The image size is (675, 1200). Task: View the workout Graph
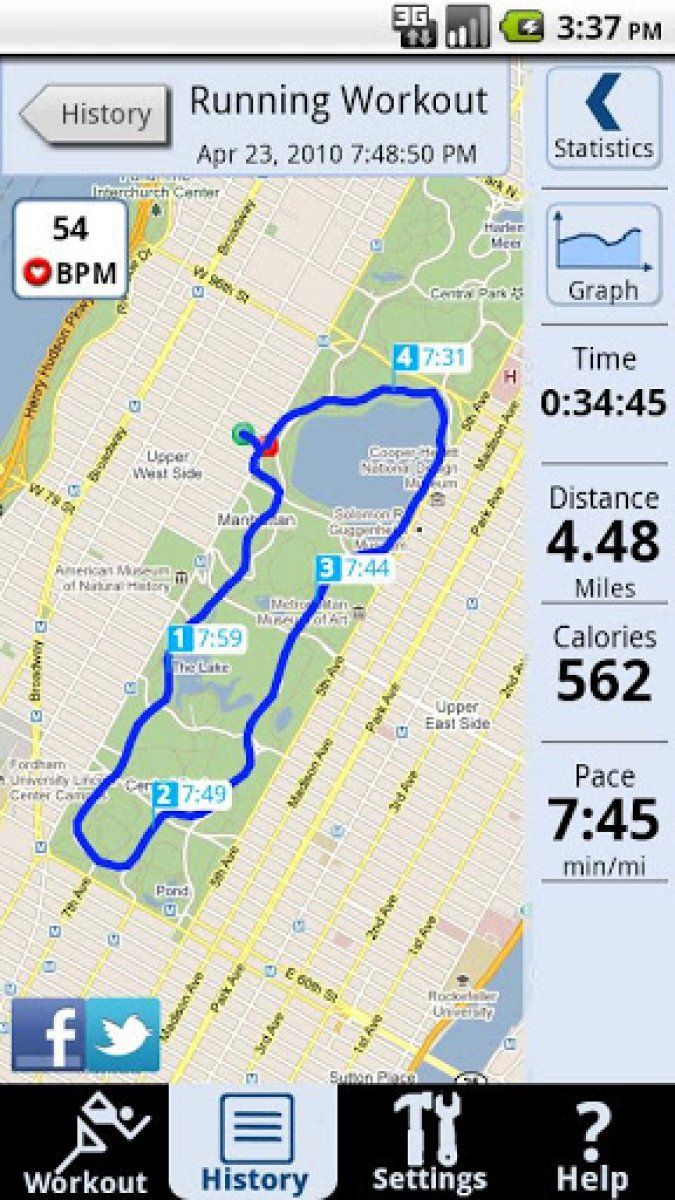[x=604, y=255]
